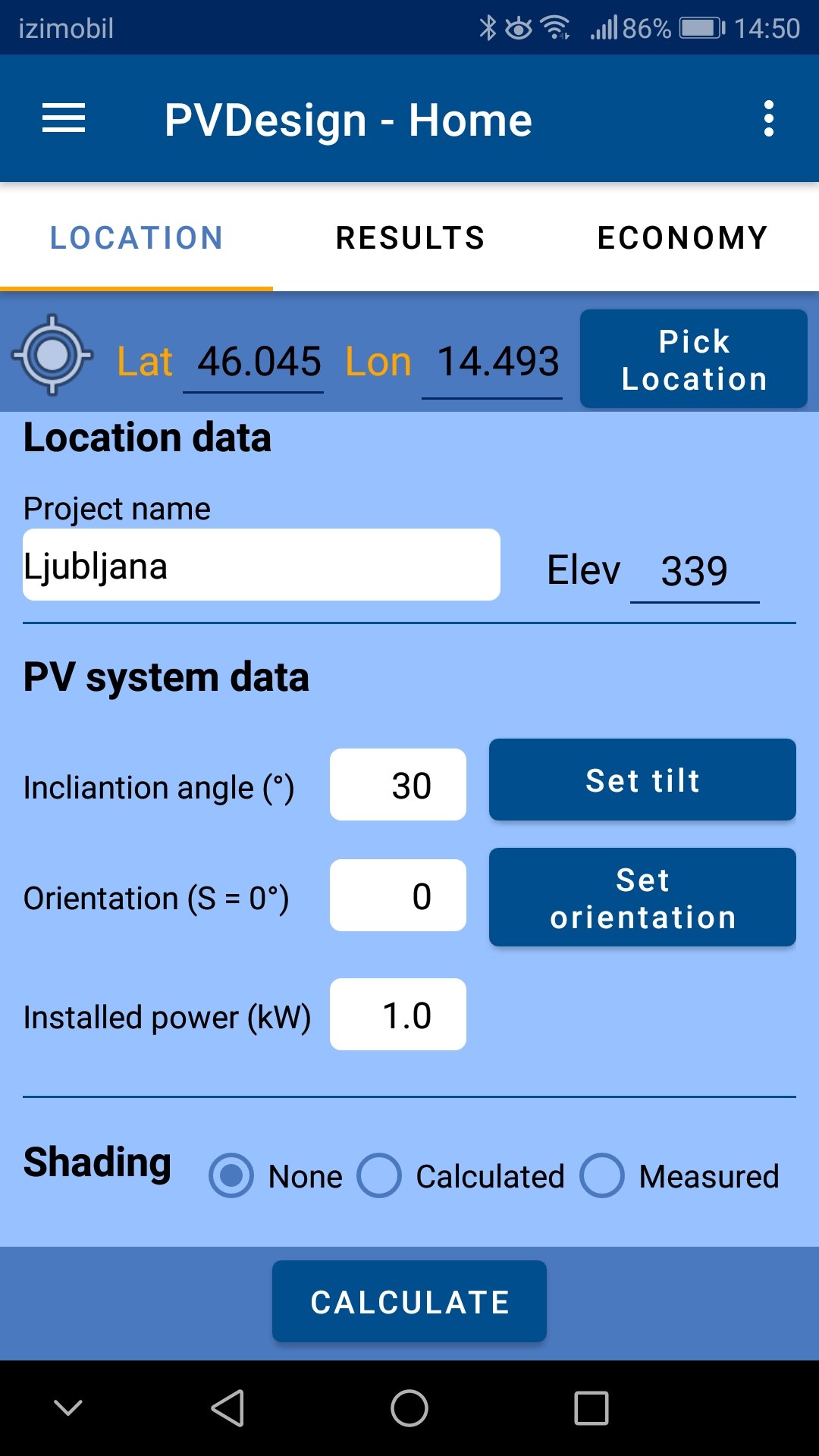This screenshot has width=819, height=1456.
Task: Edit the Lat value field
Action: coord(255,362)
